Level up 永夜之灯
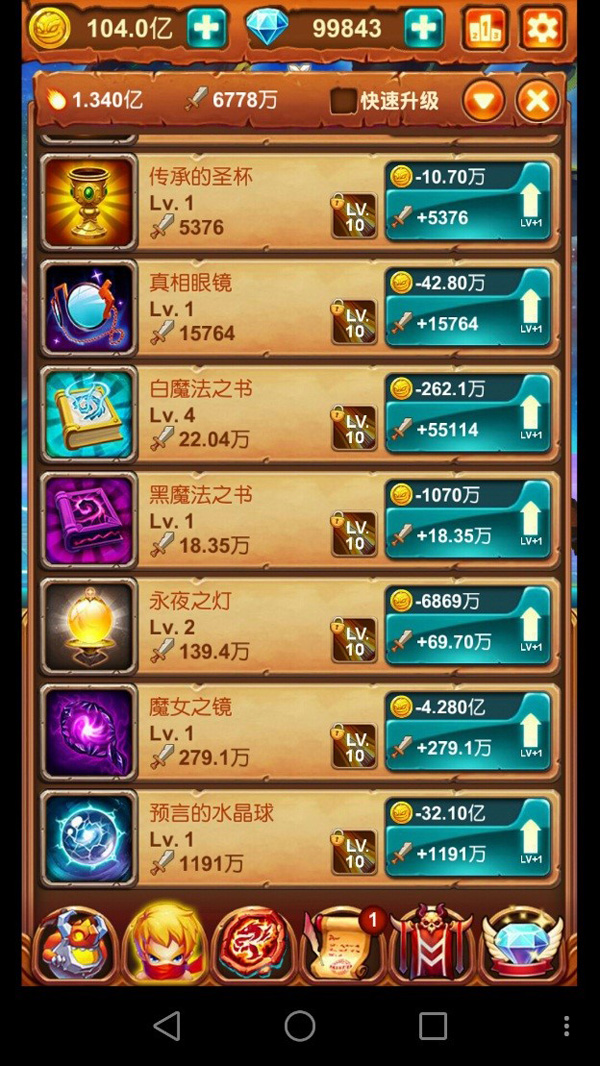 (468, 626)
